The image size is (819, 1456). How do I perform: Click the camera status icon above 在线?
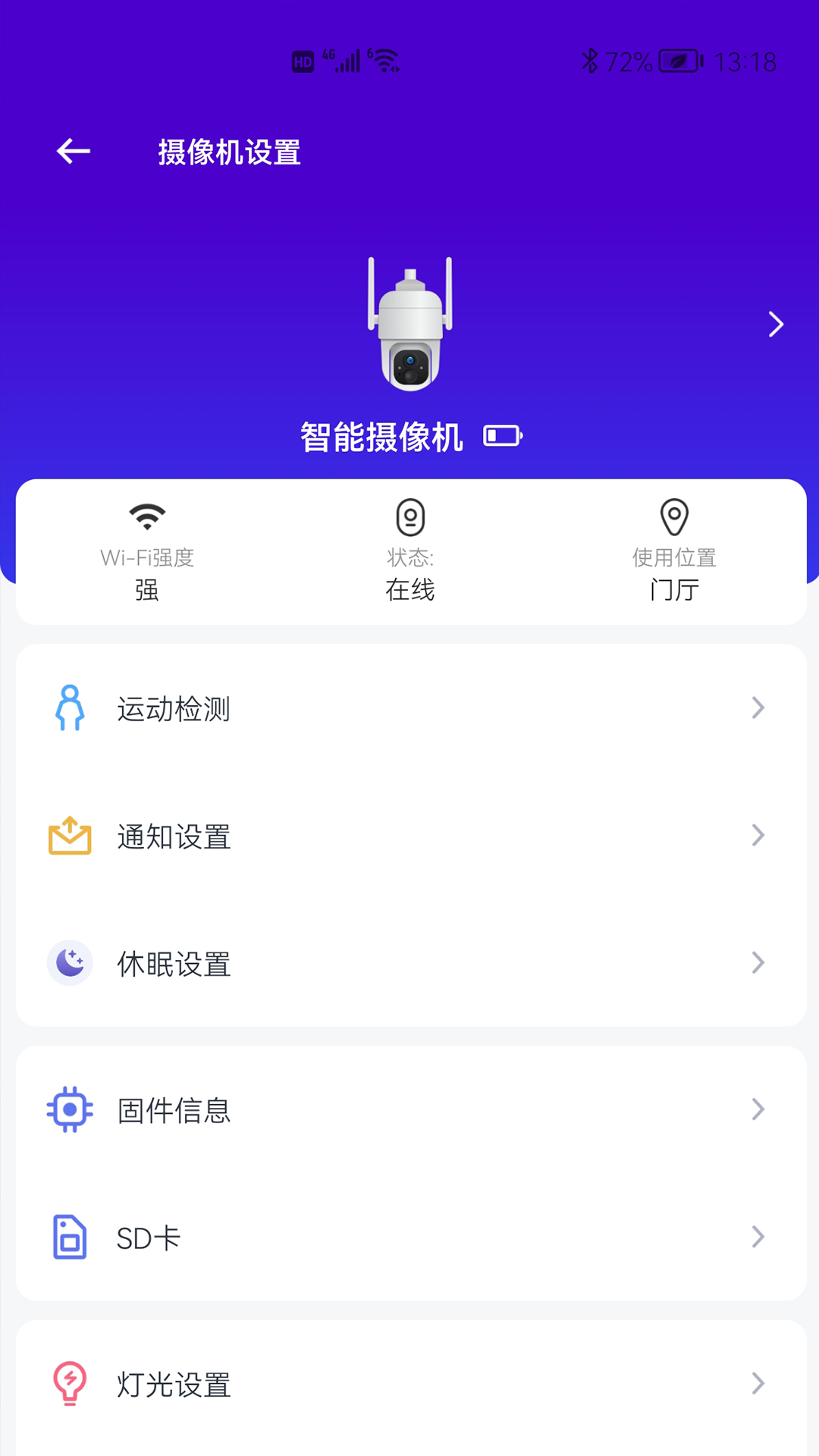point(409,518)
